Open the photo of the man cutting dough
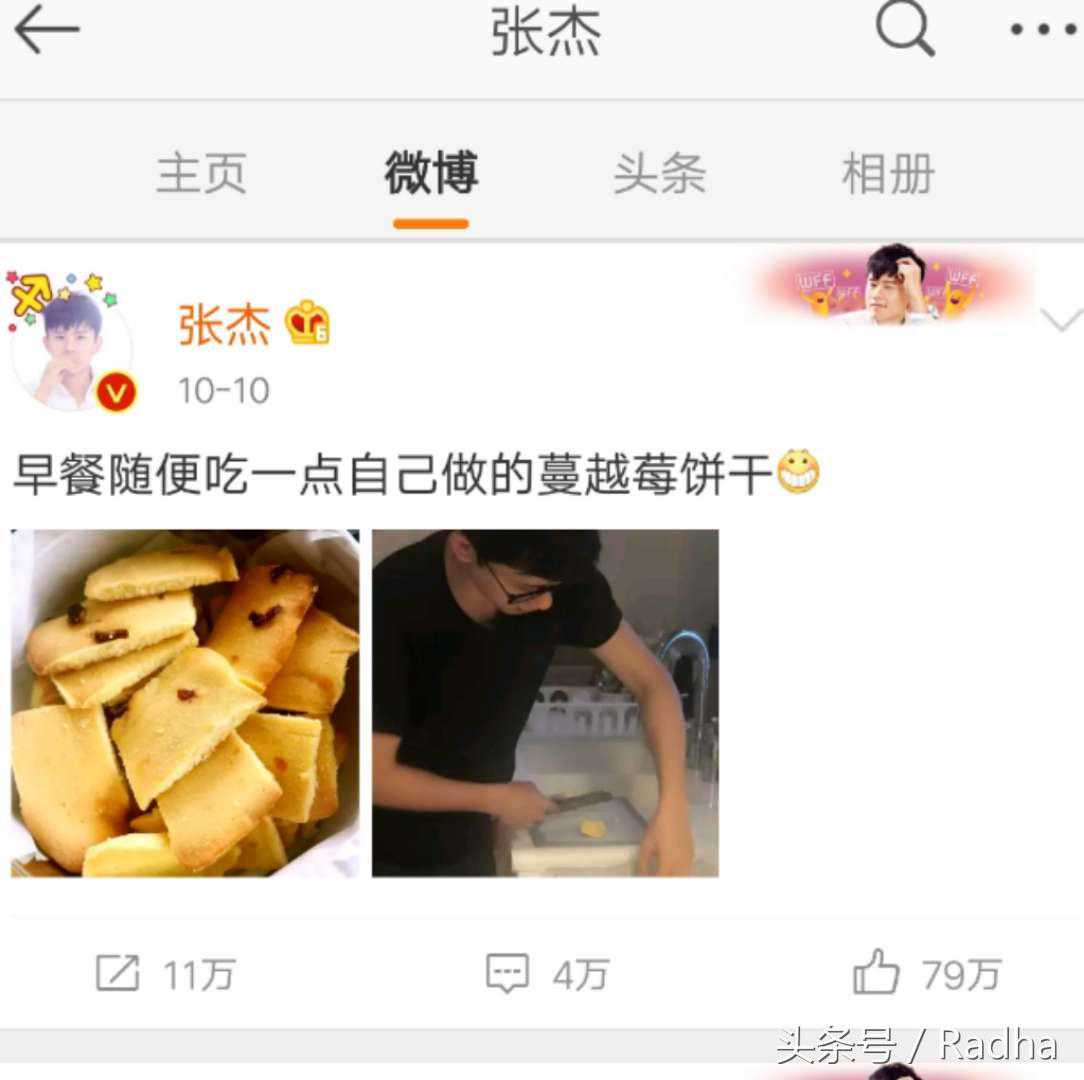The width and height of the screenshot is (1084, 1080). [x=545, y=703]
